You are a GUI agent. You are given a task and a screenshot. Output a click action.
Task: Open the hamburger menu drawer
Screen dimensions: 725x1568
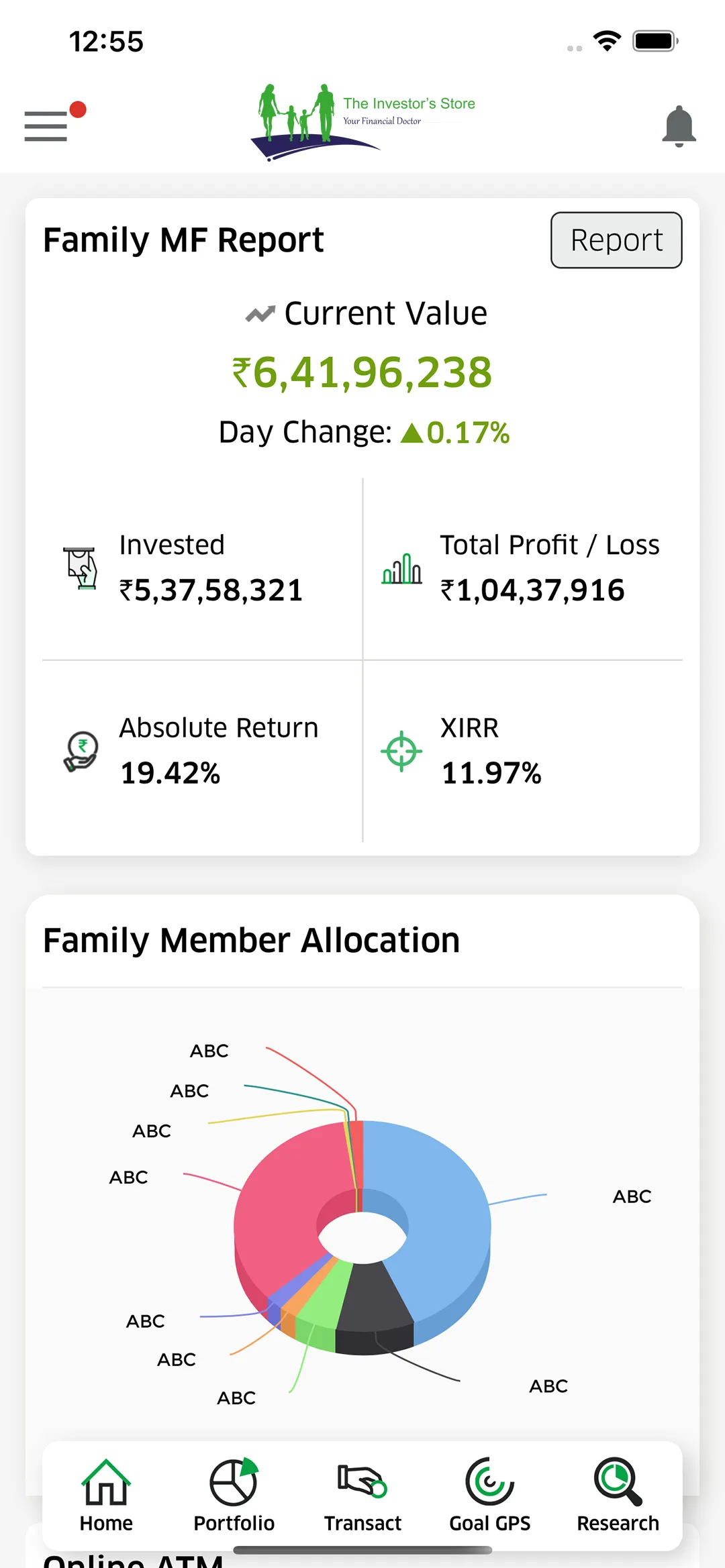[x=46, y=126]
